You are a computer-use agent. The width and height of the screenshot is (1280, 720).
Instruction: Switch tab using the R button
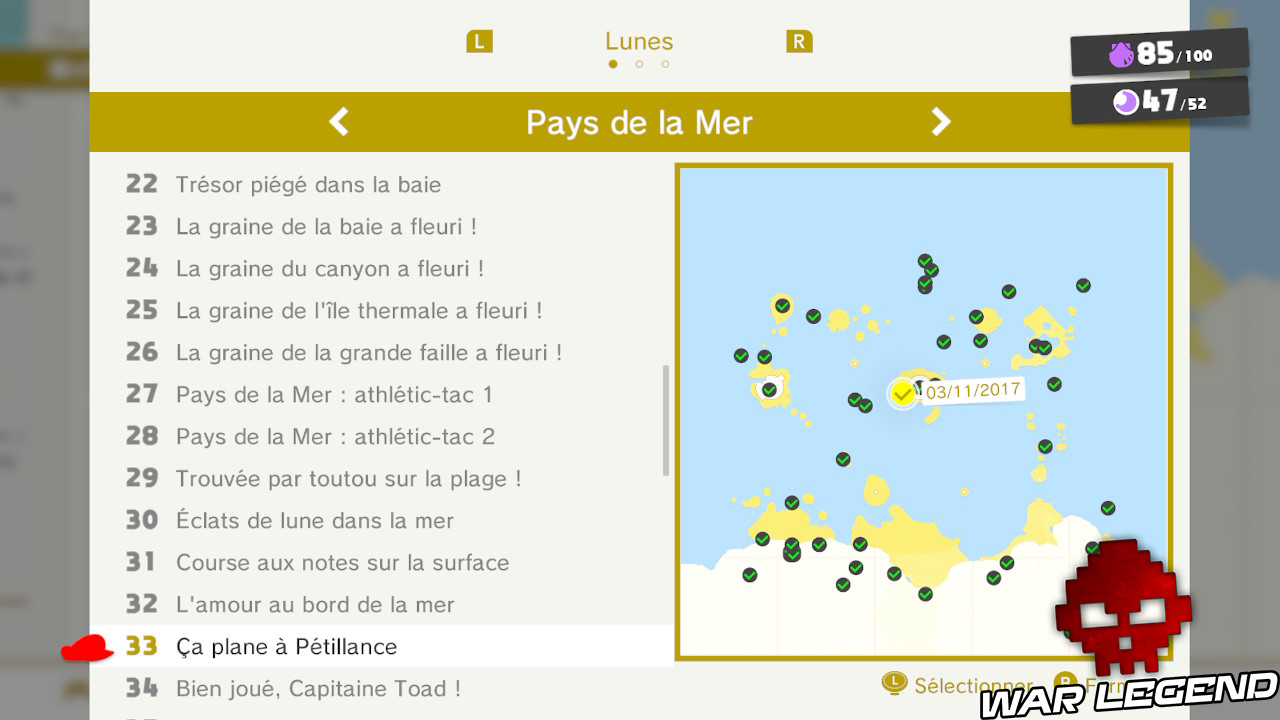pos(799,42)
